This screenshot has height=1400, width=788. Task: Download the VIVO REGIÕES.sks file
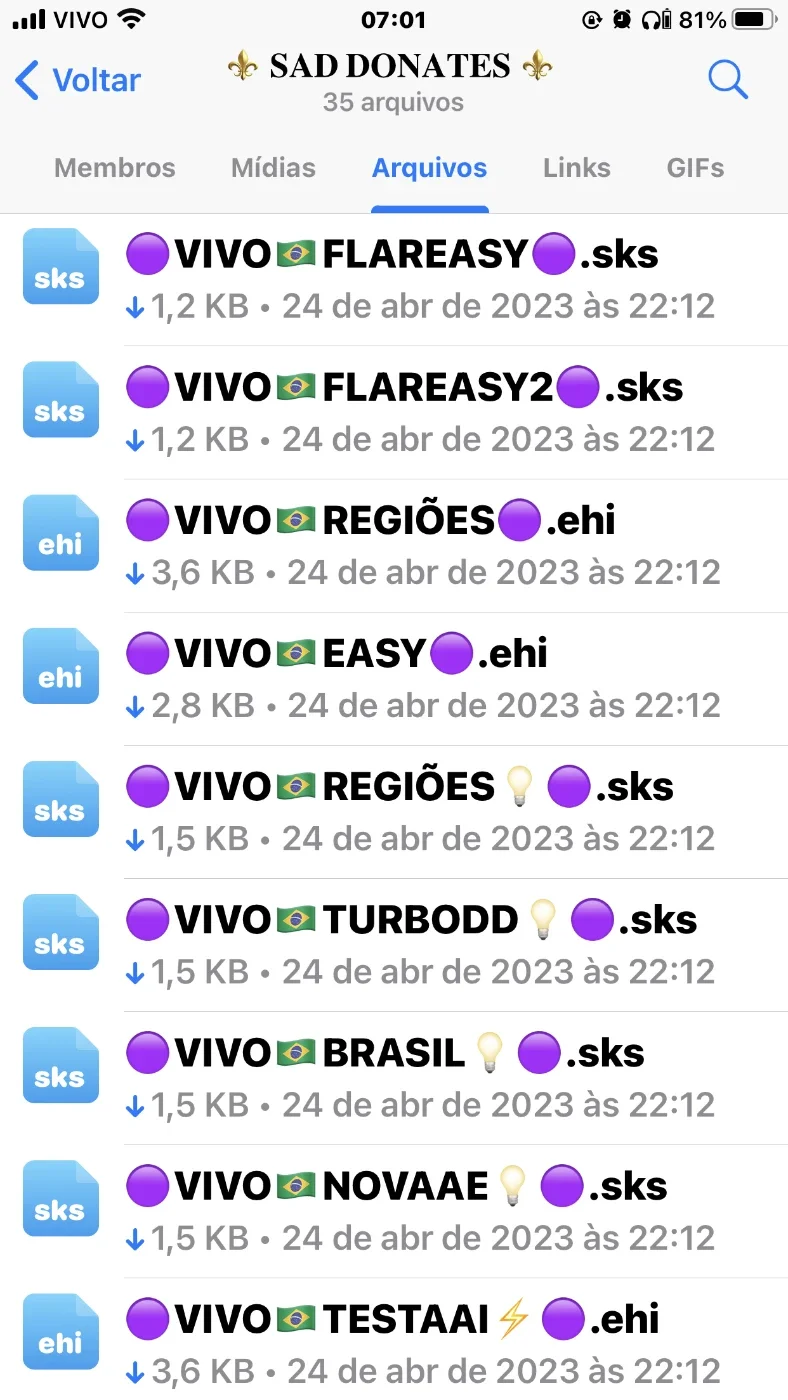(x=394, y=812)
